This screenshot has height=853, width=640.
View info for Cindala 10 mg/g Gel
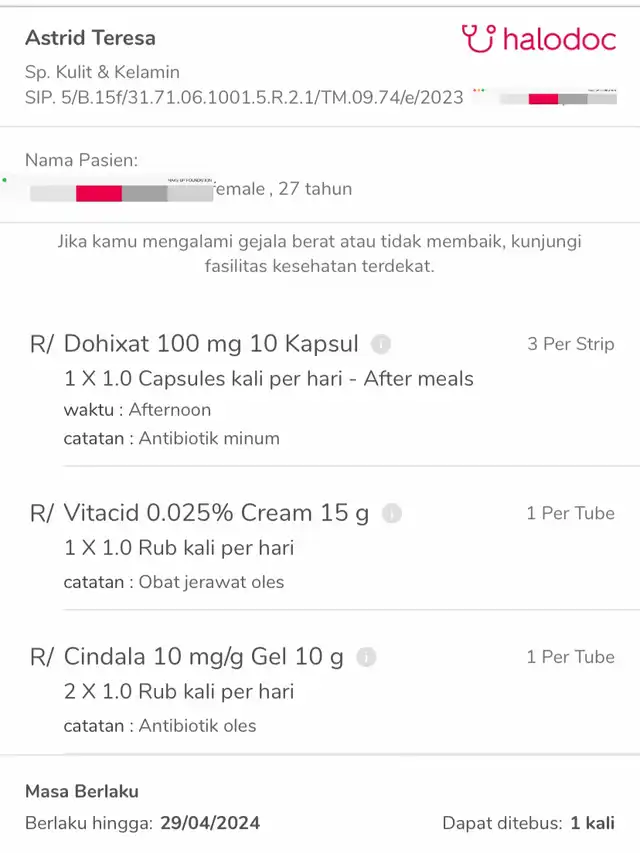point(367,657)
